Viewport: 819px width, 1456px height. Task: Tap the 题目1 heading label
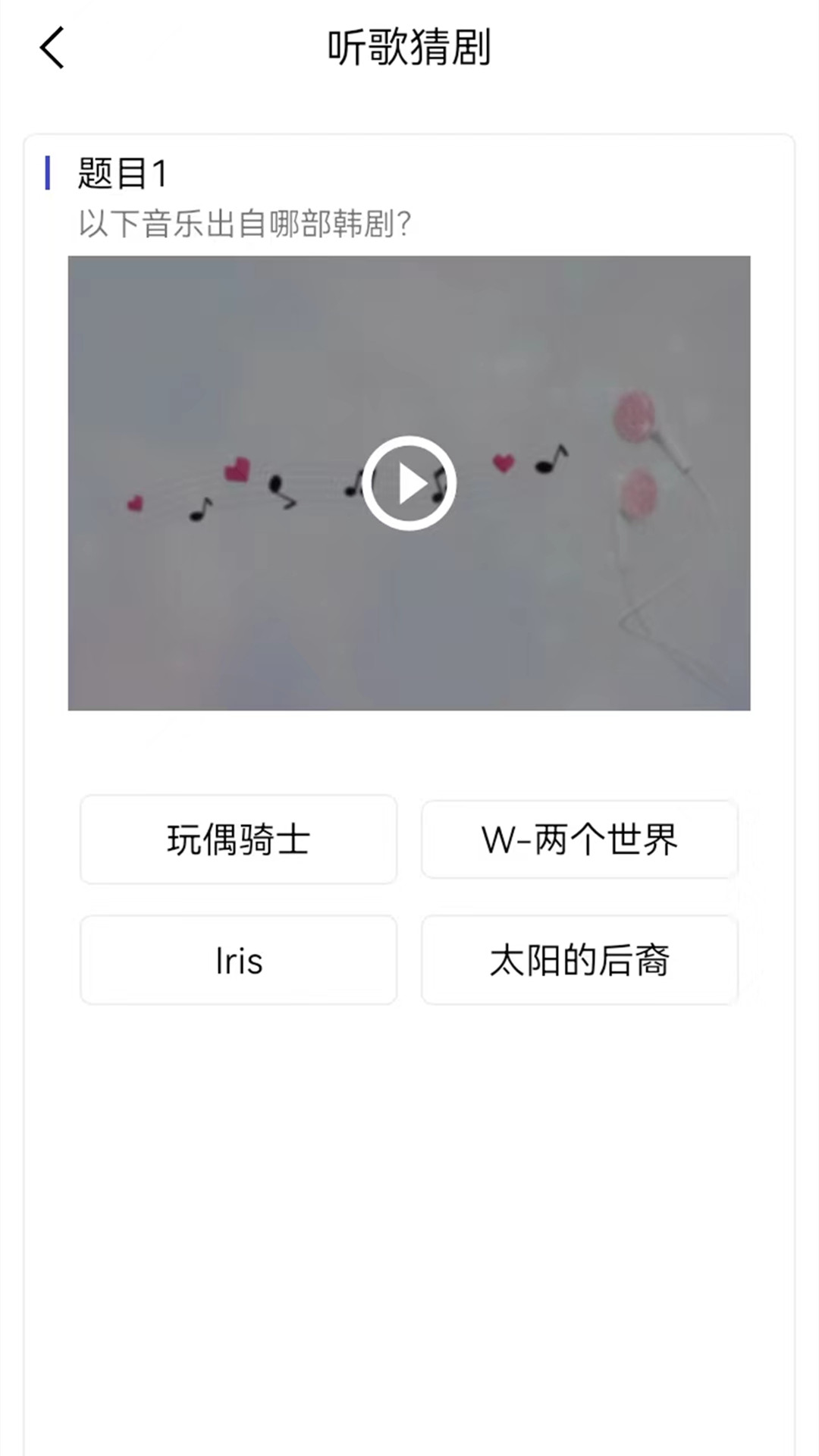[x=121, y=174]
